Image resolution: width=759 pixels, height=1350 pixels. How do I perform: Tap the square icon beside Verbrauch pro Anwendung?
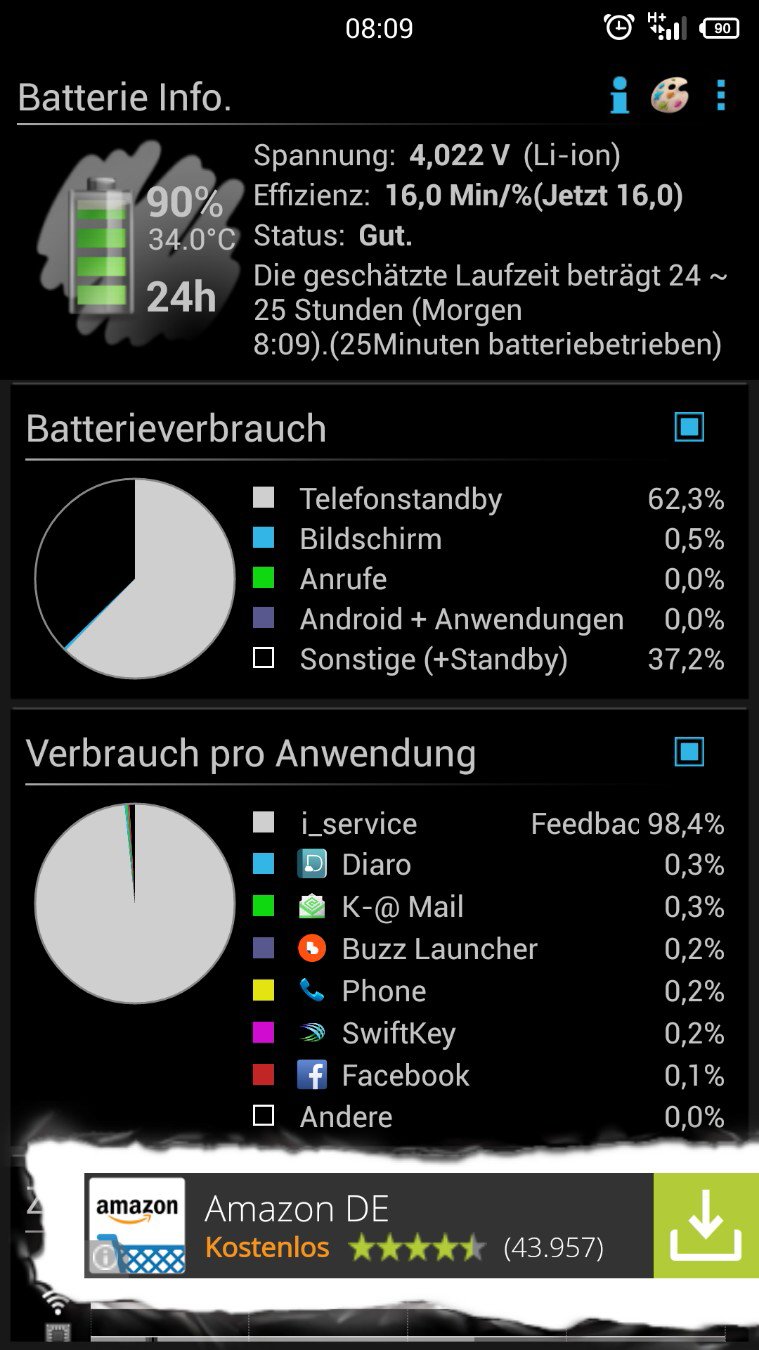tap(689, 751)
